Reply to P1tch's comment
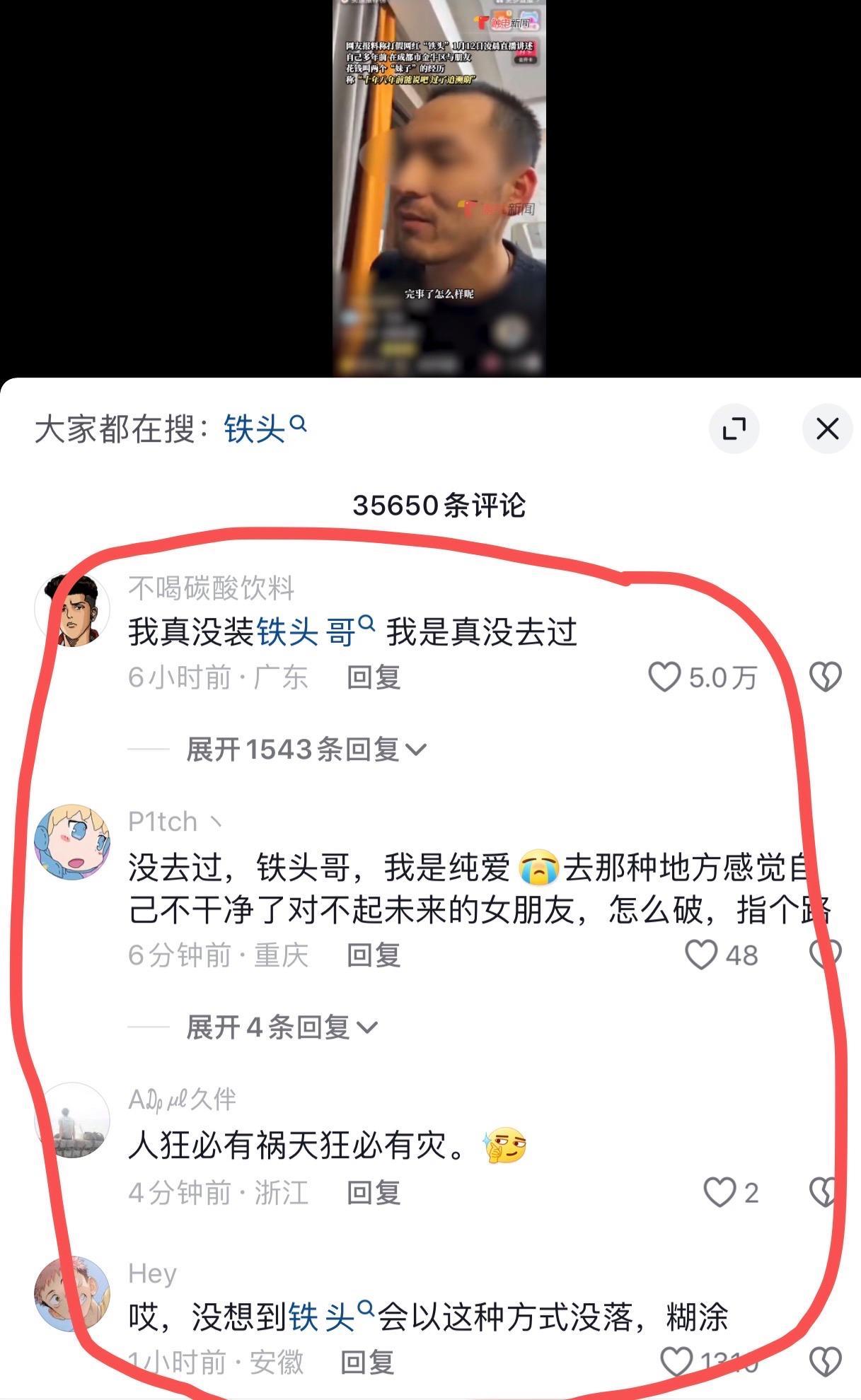 point(374,955)
